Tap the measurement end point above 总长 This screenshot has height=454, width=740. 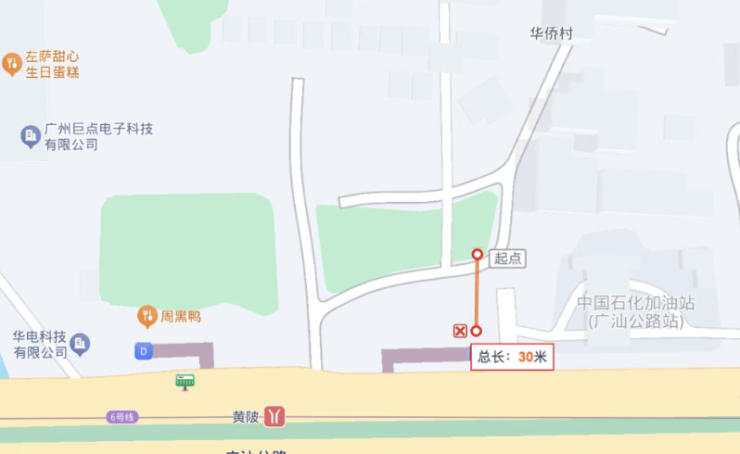point(477,331)
